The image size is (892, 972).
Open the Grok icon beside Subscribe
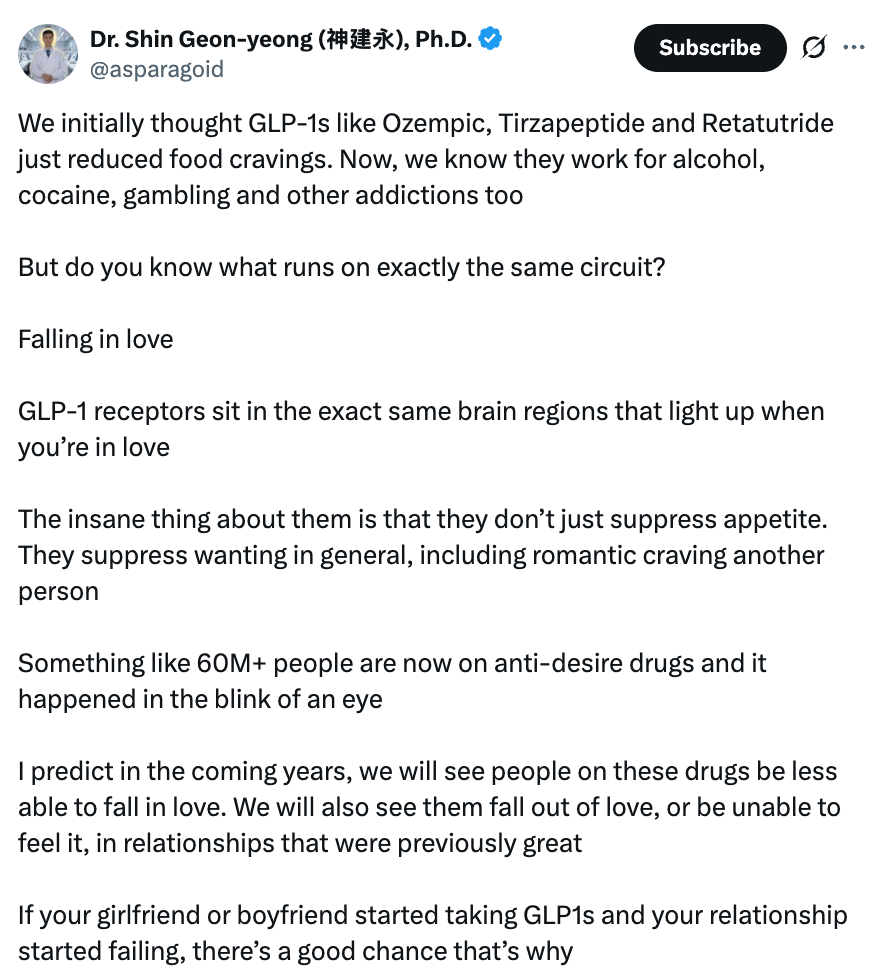814,47
